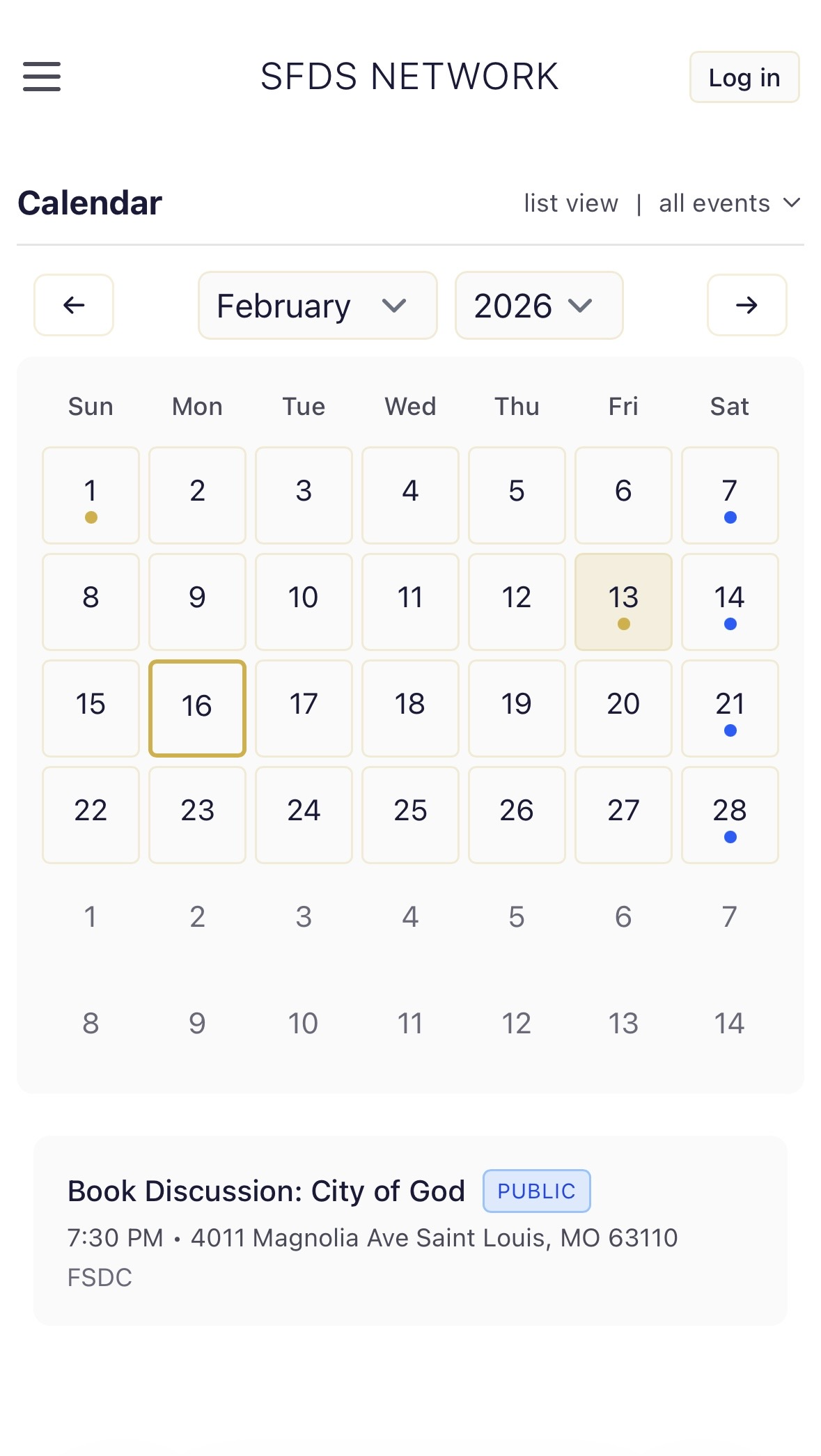Select the outlined February 16 cell
The width and height of the screenshot is (821, 1456).
(x=196, y=707)
